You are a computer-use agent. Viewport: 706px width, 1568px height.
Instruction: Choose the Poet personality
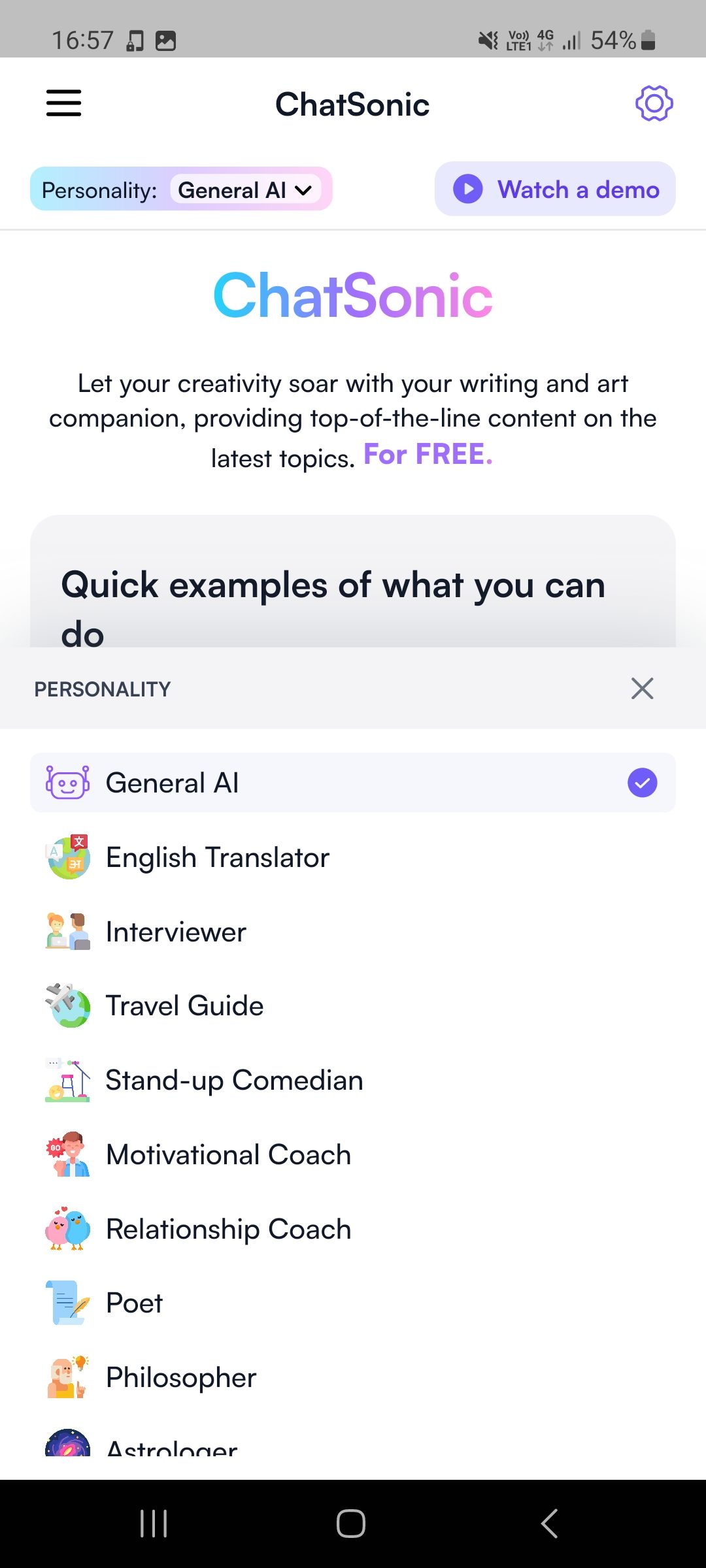[x=133, y=1303]
